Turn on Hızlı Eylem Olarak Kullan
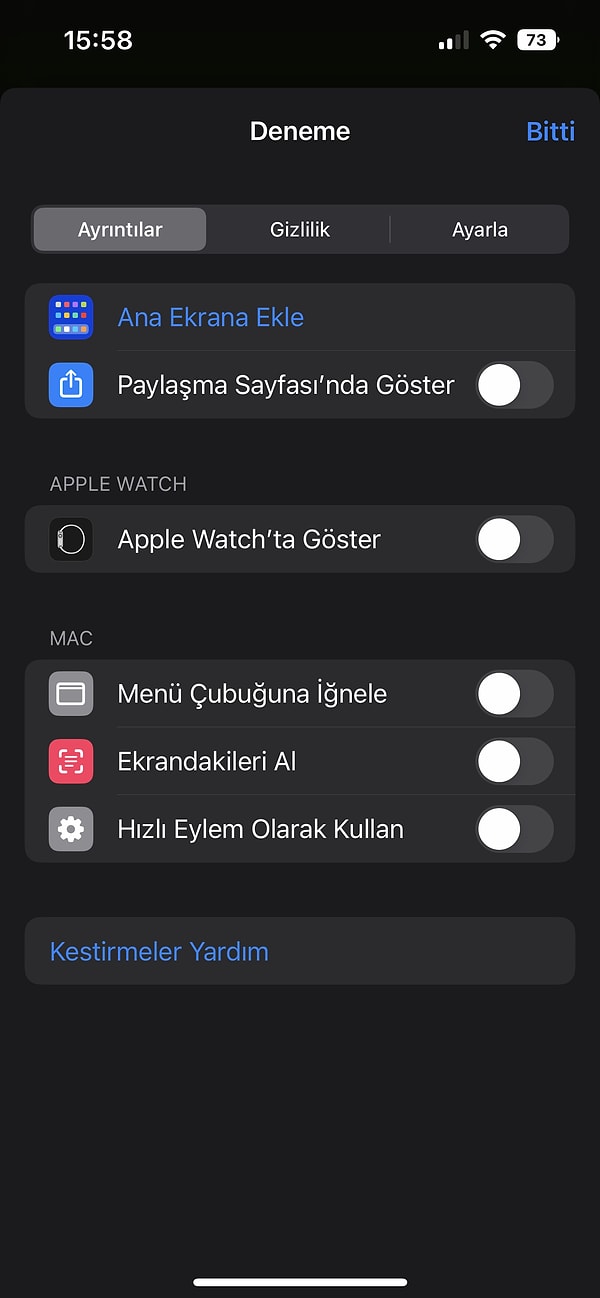The width and height of the screenshot is (600, 1298). (514, 829)
